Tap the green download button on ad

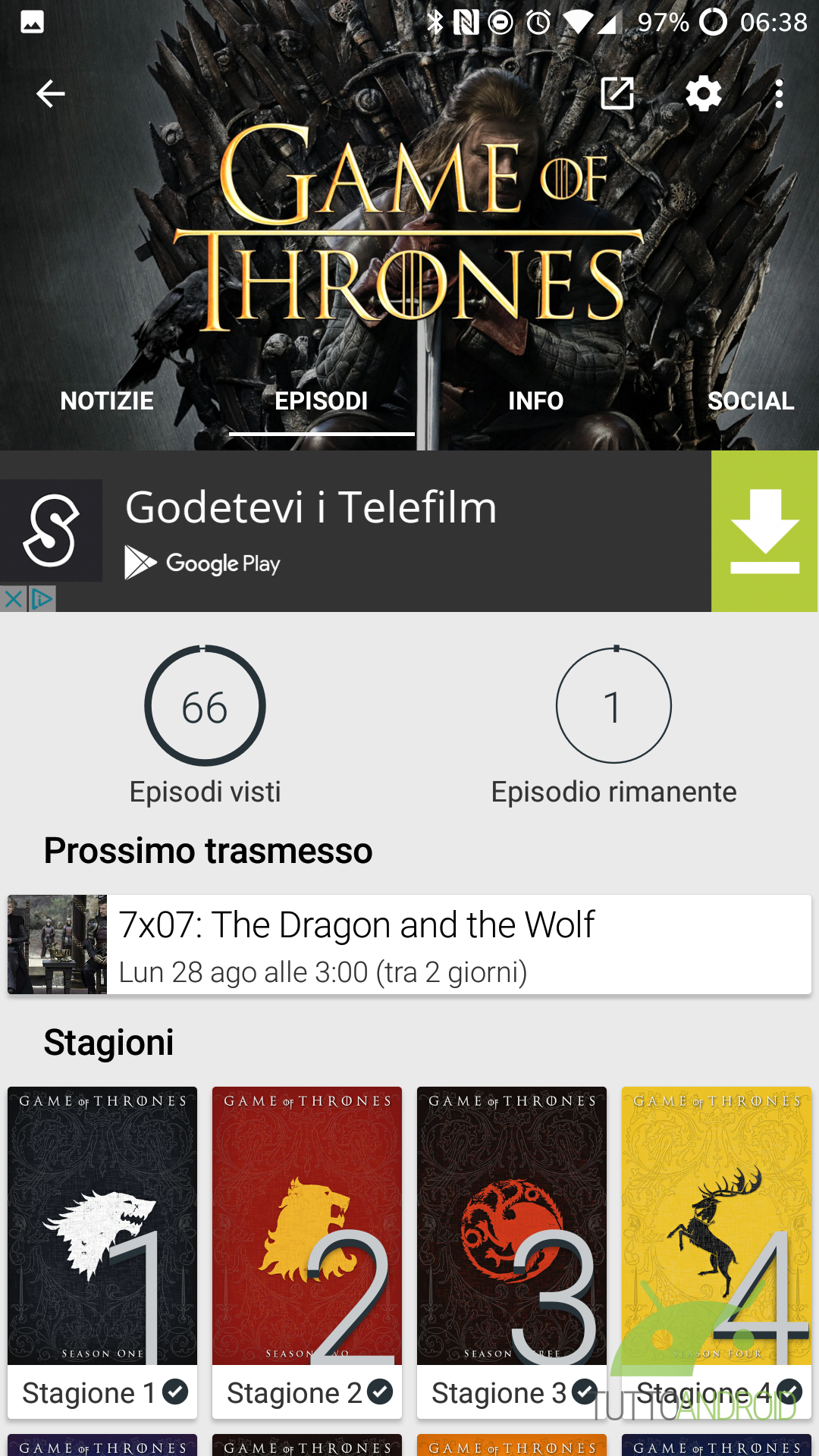pos(764,531)
